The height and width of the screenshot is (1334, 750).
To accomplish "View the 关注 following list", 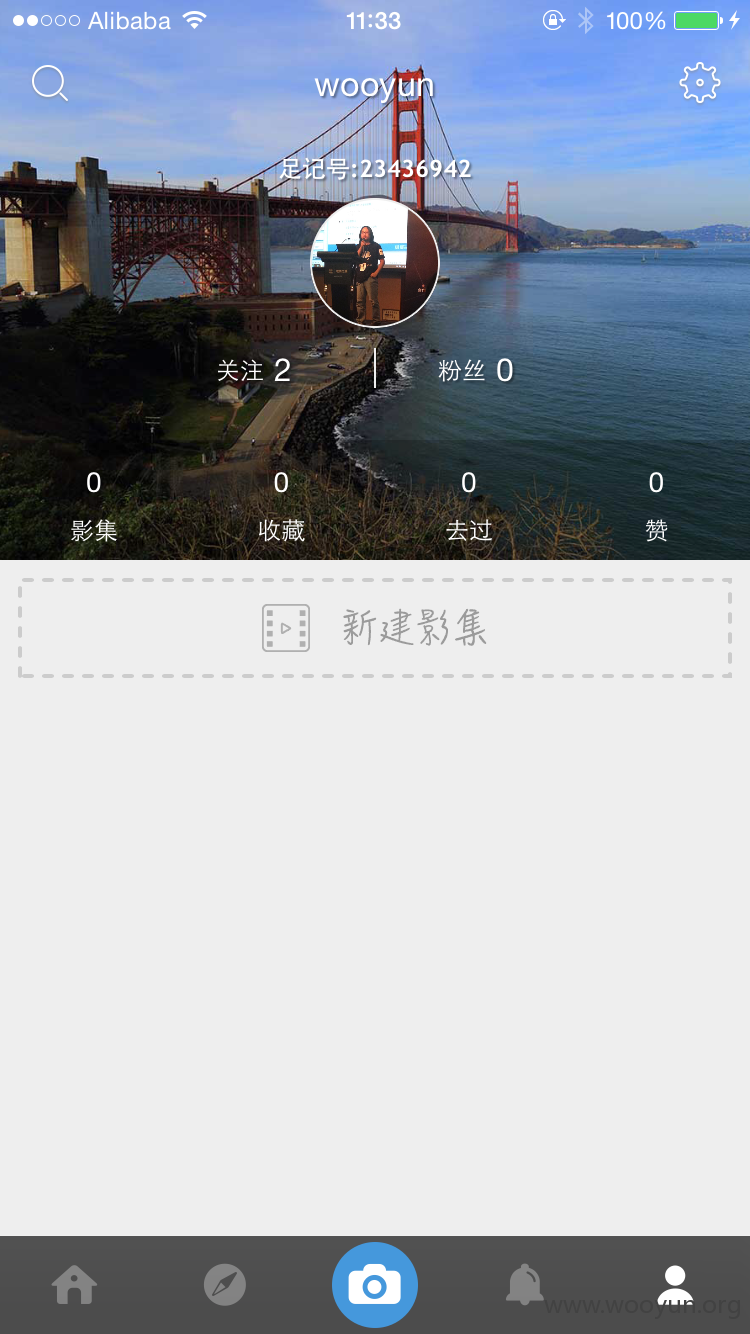I will 254,371.
